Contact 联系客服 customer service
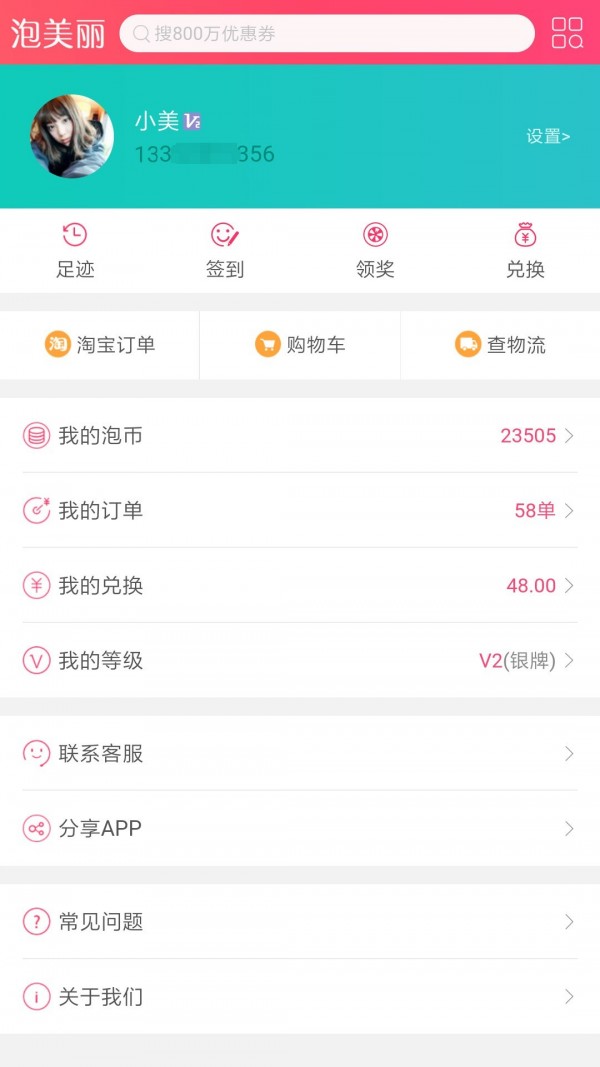This screenshot has height=1067, width=600. pyautogui.click(x=300, y=754)
